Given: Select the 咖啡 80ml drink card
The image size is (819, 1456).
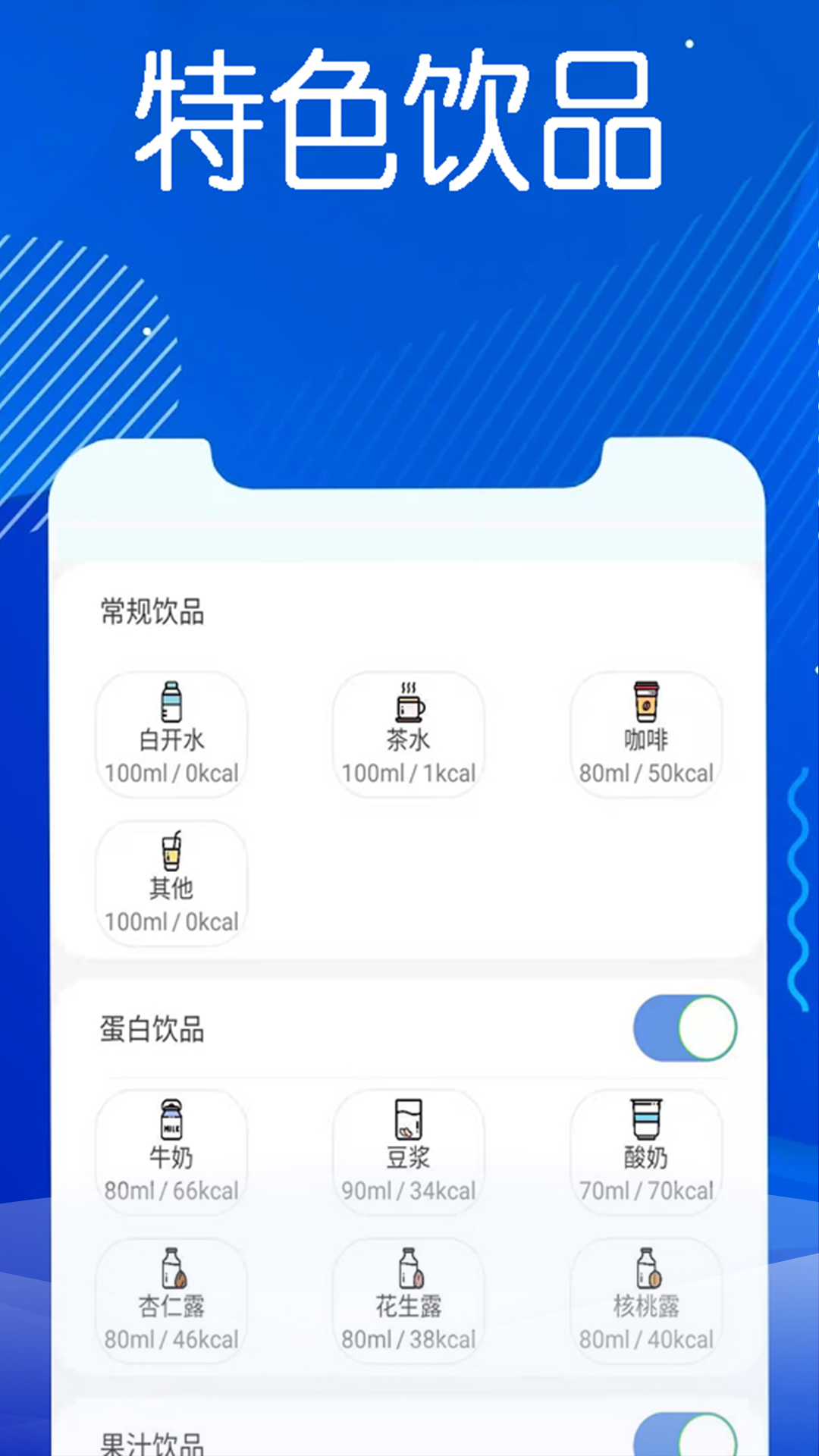Looking at the screenshot, I should tap(645, 734).
